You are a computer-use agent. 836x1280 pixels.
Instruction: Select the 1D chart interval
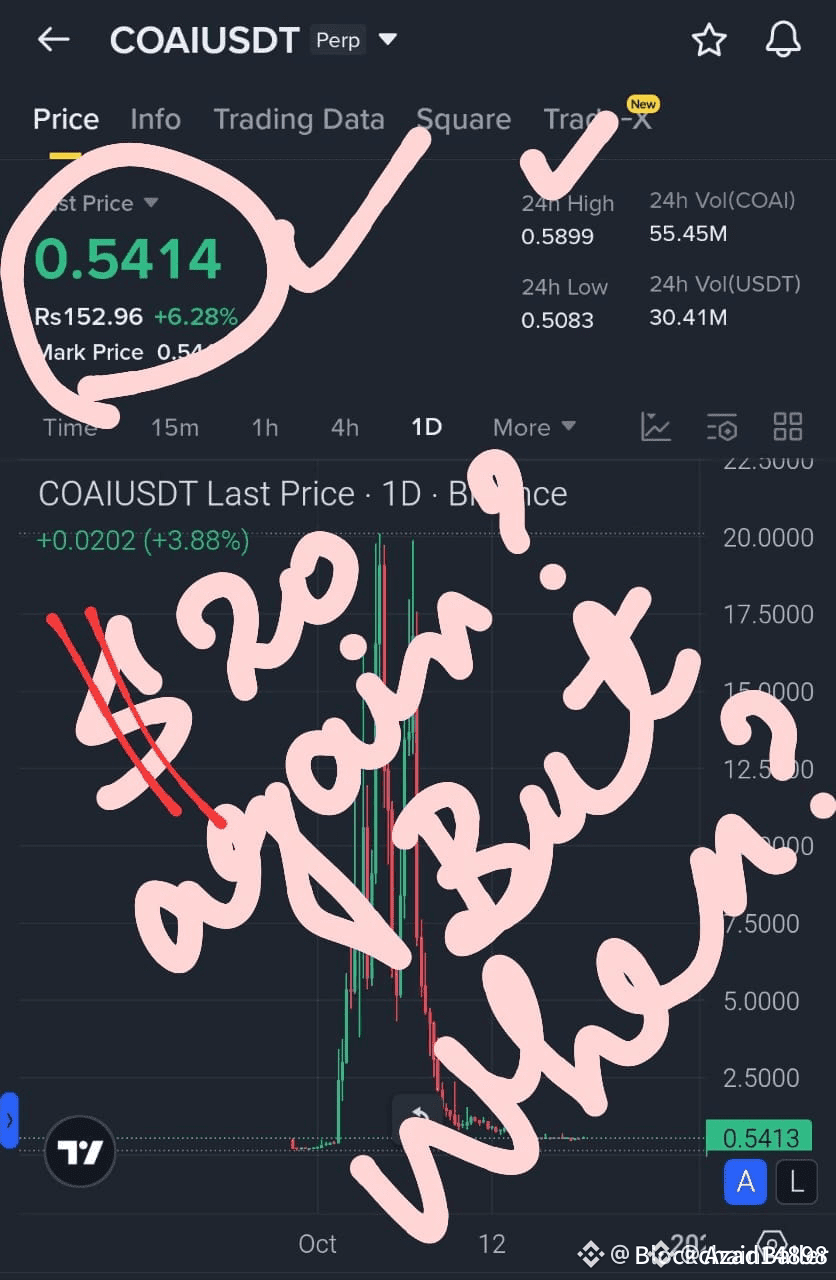pos(427,428)
